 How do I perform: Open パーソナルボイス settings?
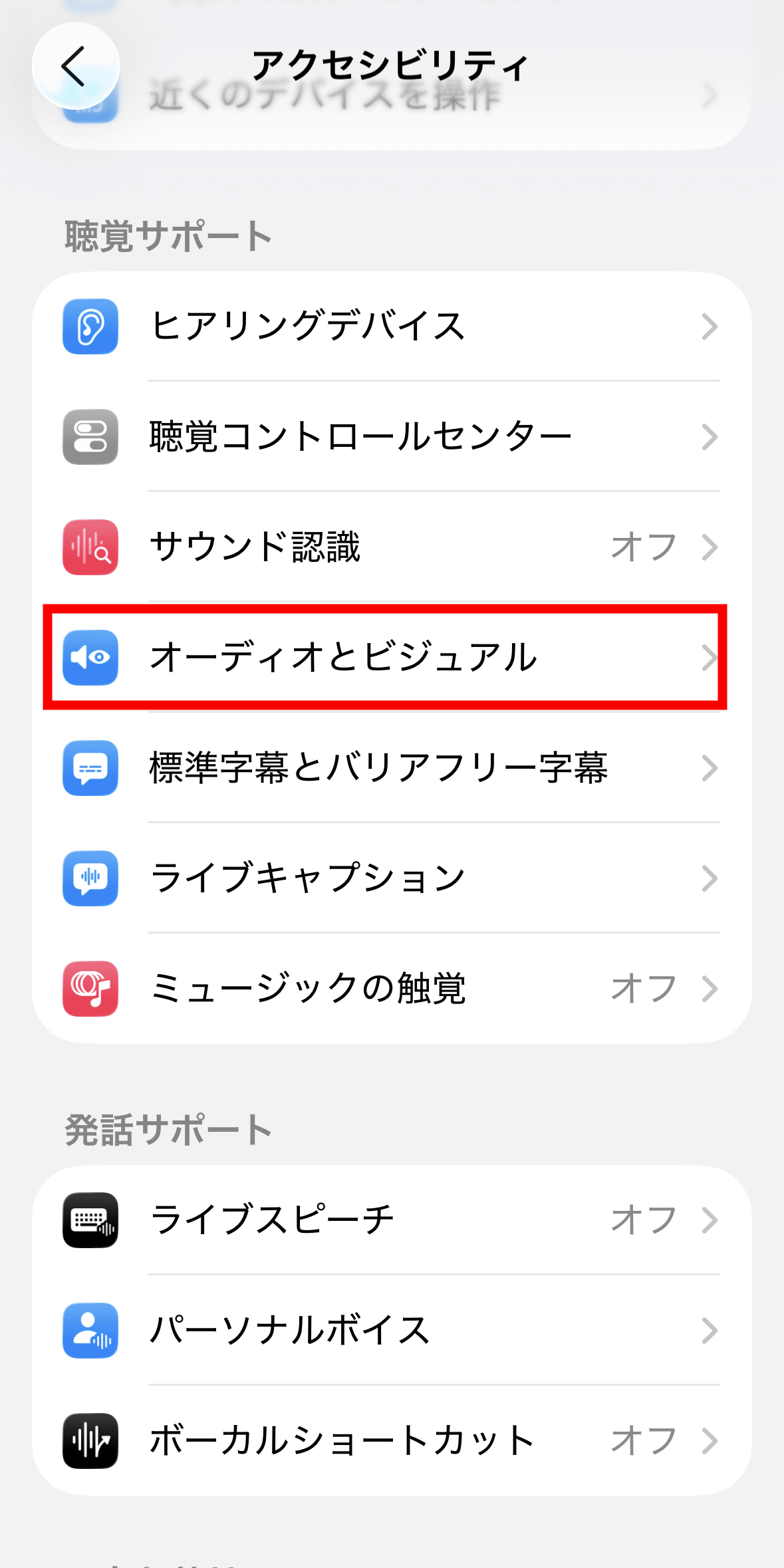(x=391, y=1331)
